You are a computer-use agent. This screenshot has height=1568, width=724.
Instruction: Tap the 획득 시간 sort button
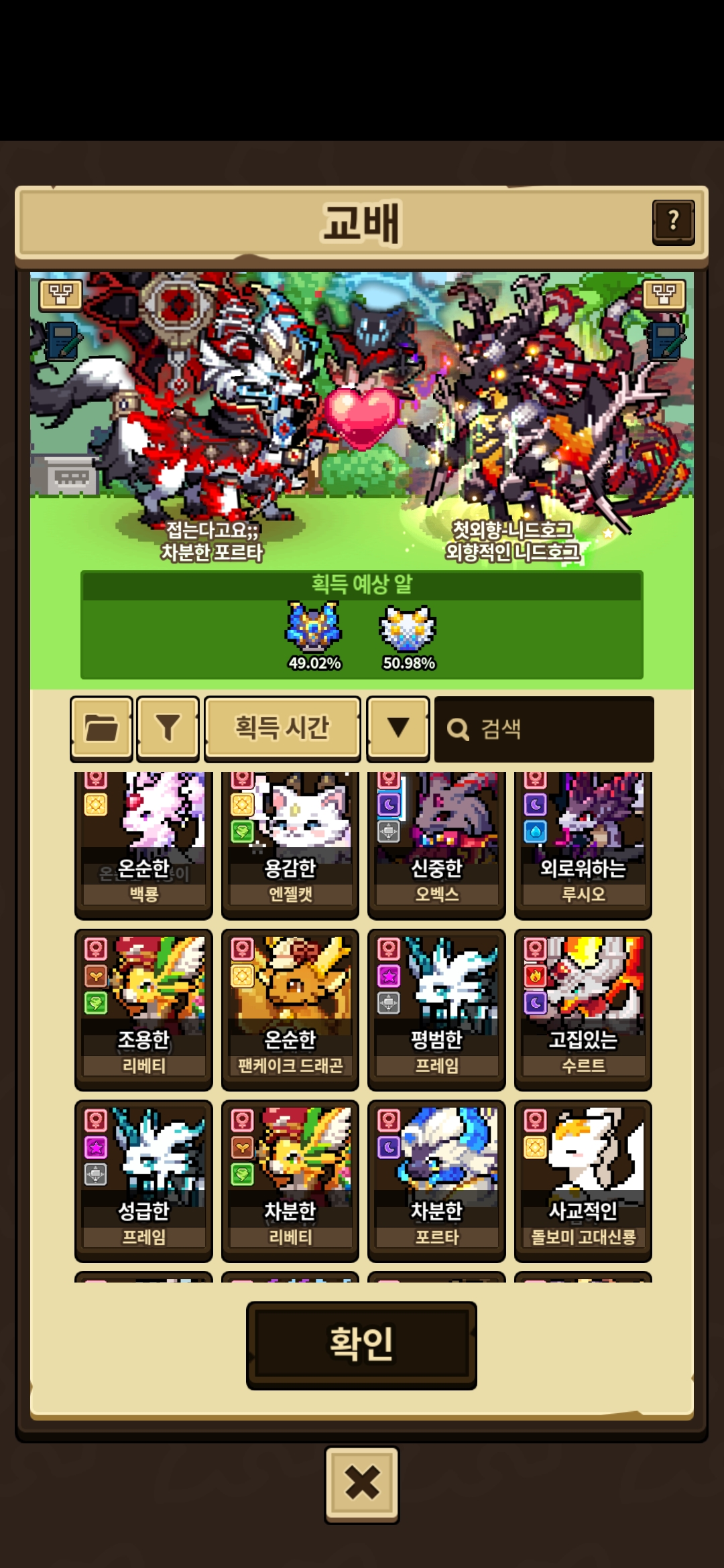(x=282, y=728)
